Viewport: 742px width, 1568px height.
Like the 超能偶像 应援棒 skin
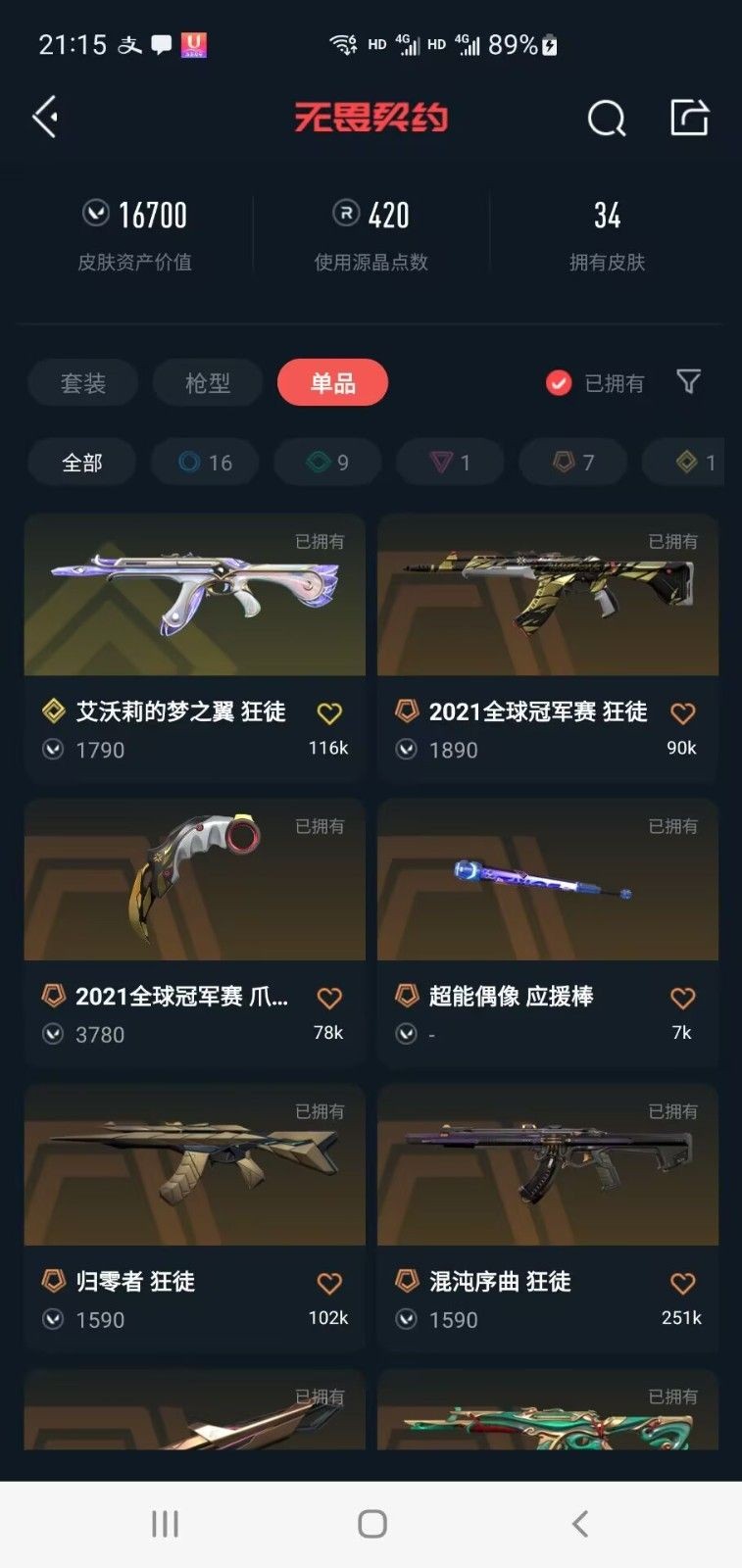click(x=682, y=998)
